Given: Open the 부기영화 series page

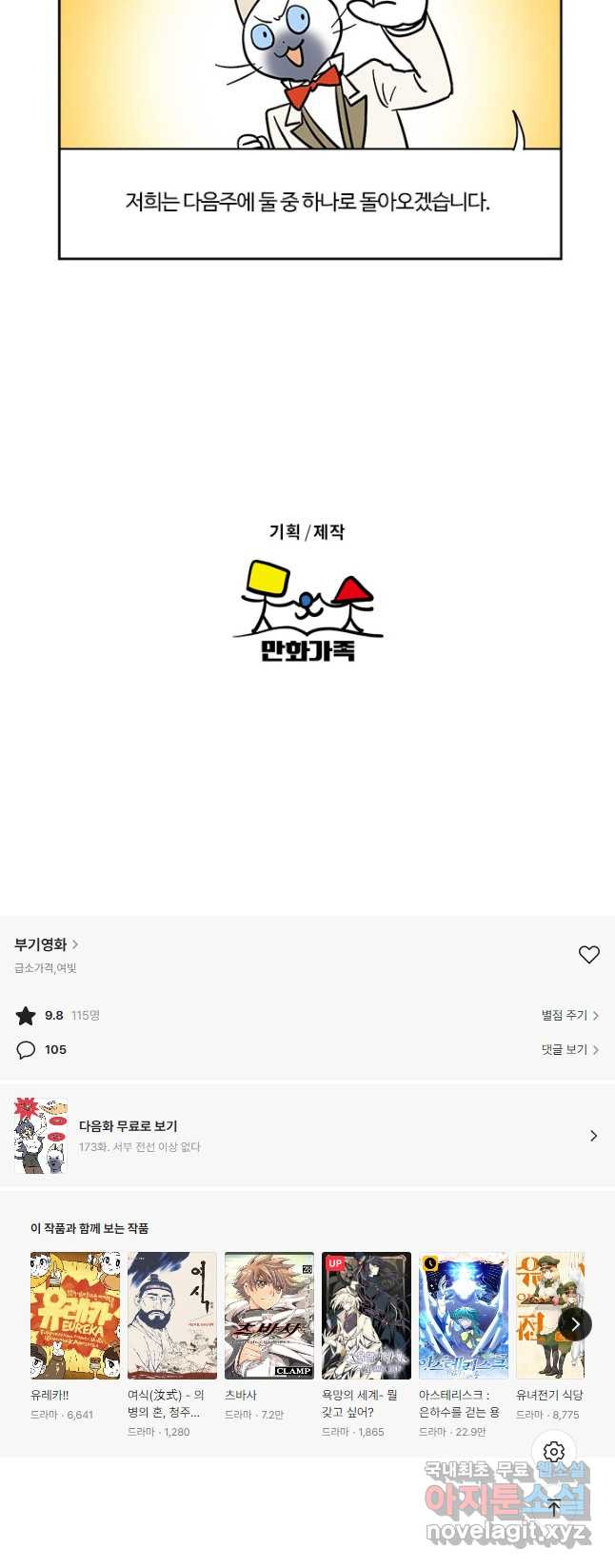Looking at the screenshot, I should point(46,944).
